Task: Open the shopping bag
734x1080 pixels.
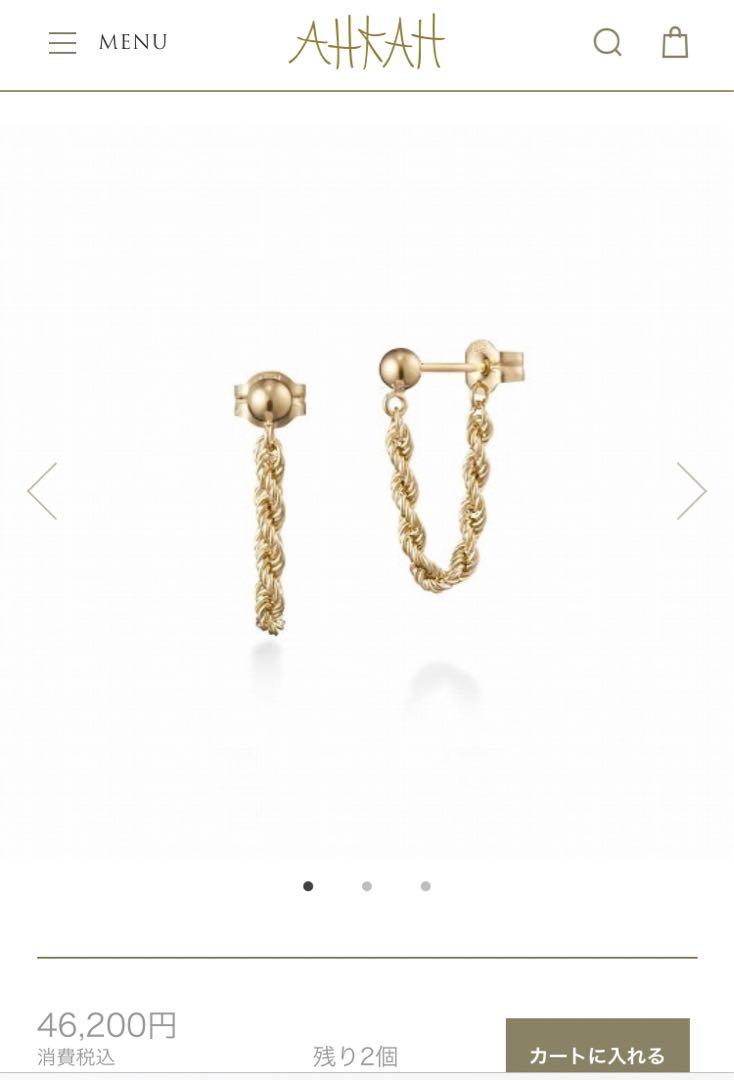Action: (675, 43)
